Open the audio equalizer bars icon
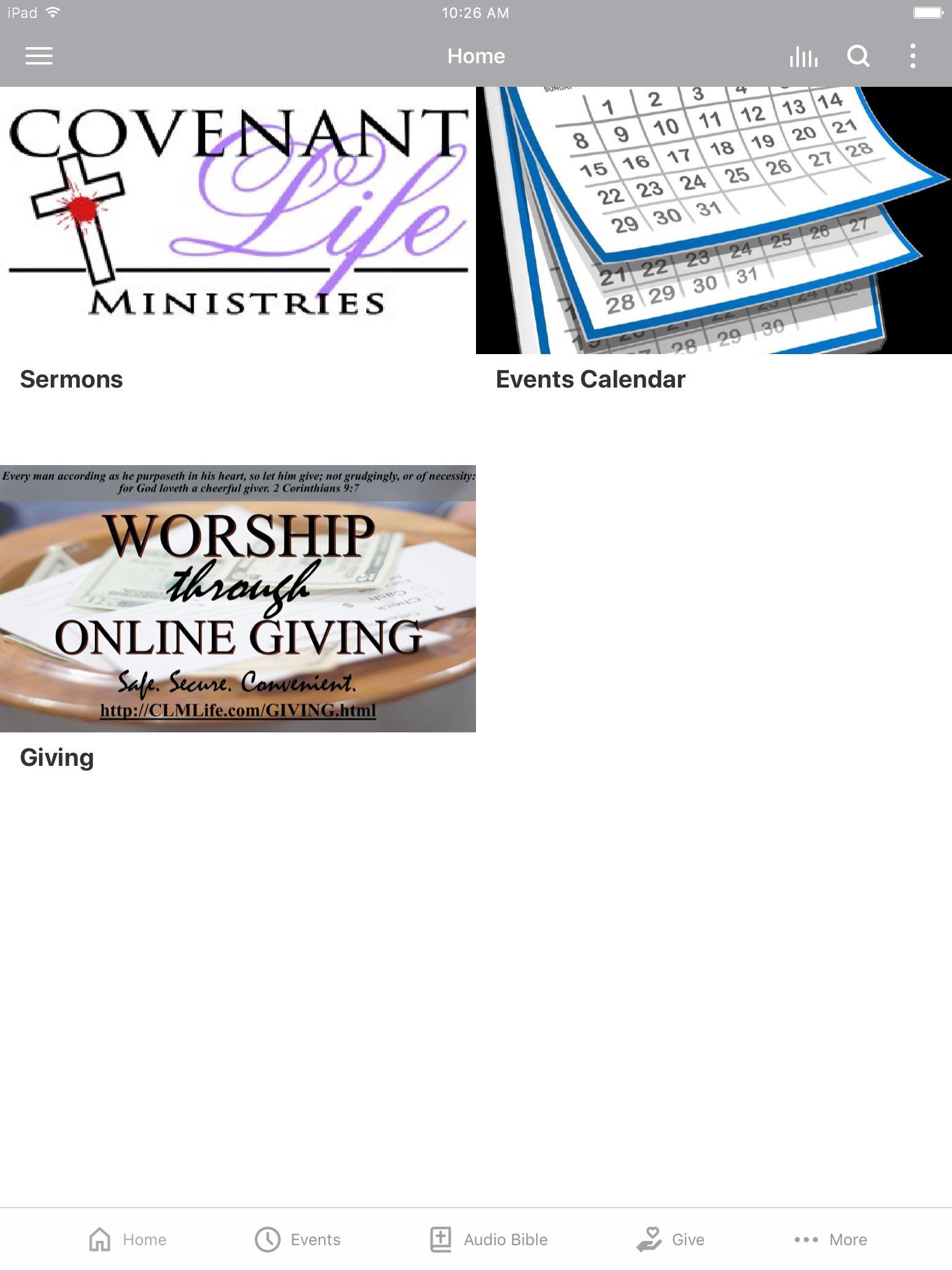This screenshot has height=1270, width=952. (803, 57)
